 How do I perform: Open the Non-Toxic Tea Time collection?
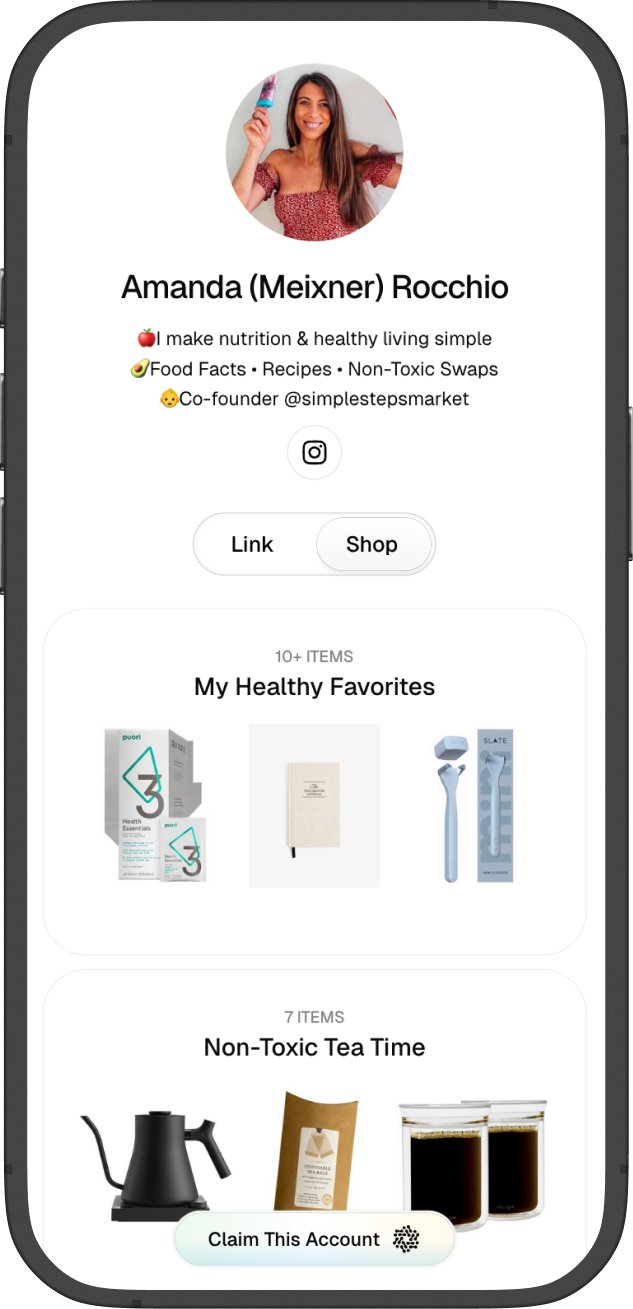314,1047
